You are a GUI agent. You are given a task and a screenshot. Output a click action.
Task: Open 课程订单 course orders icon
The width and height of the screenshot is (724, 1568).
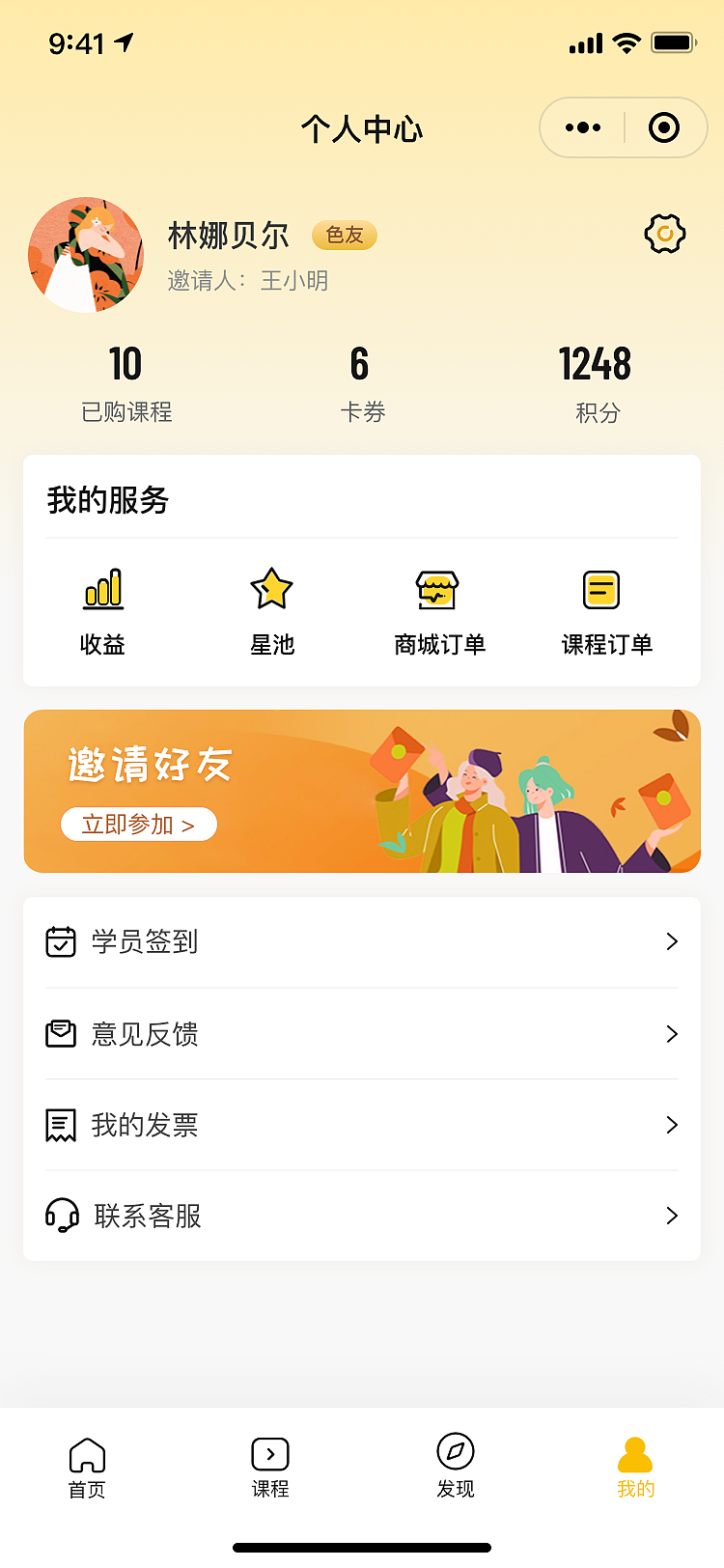[x=602, y=589]
